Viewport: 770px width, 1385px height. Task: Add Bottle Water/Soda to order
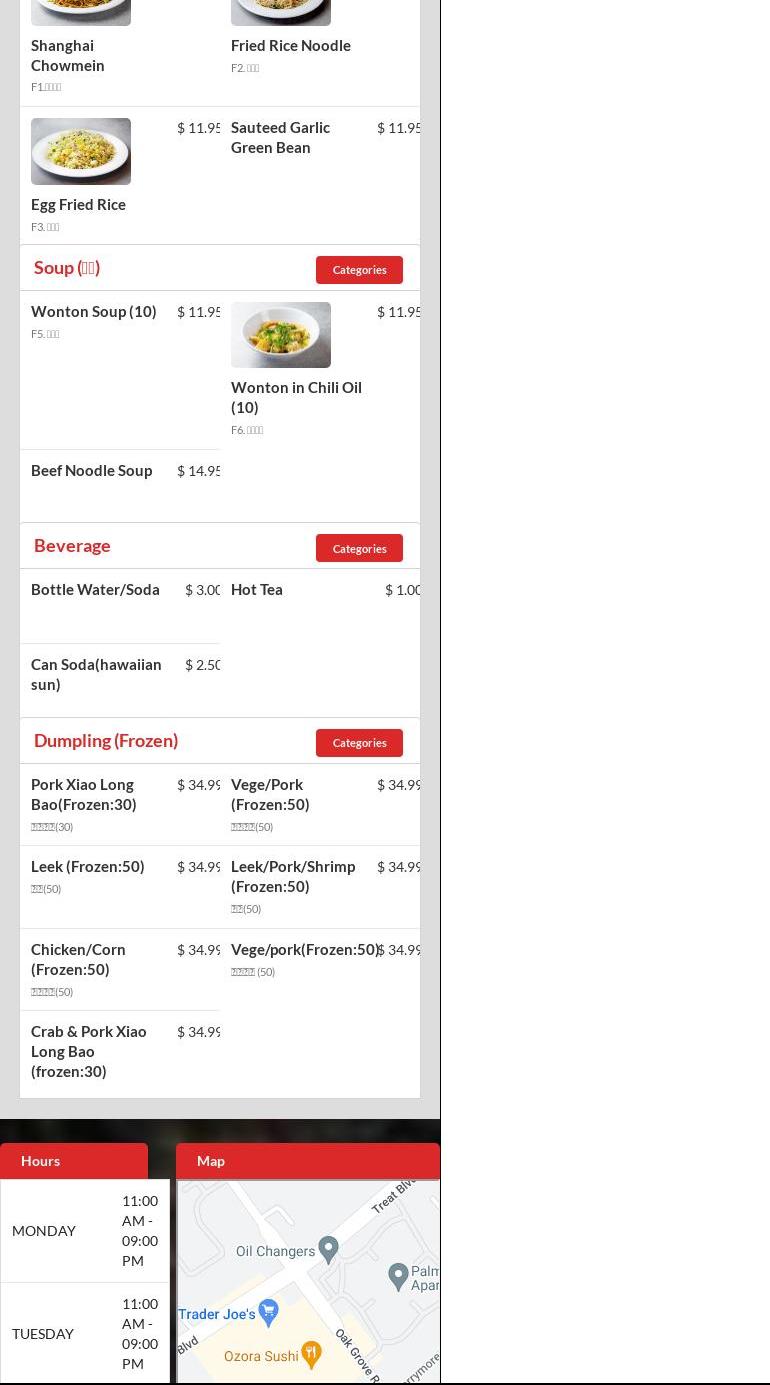(95, 590)
